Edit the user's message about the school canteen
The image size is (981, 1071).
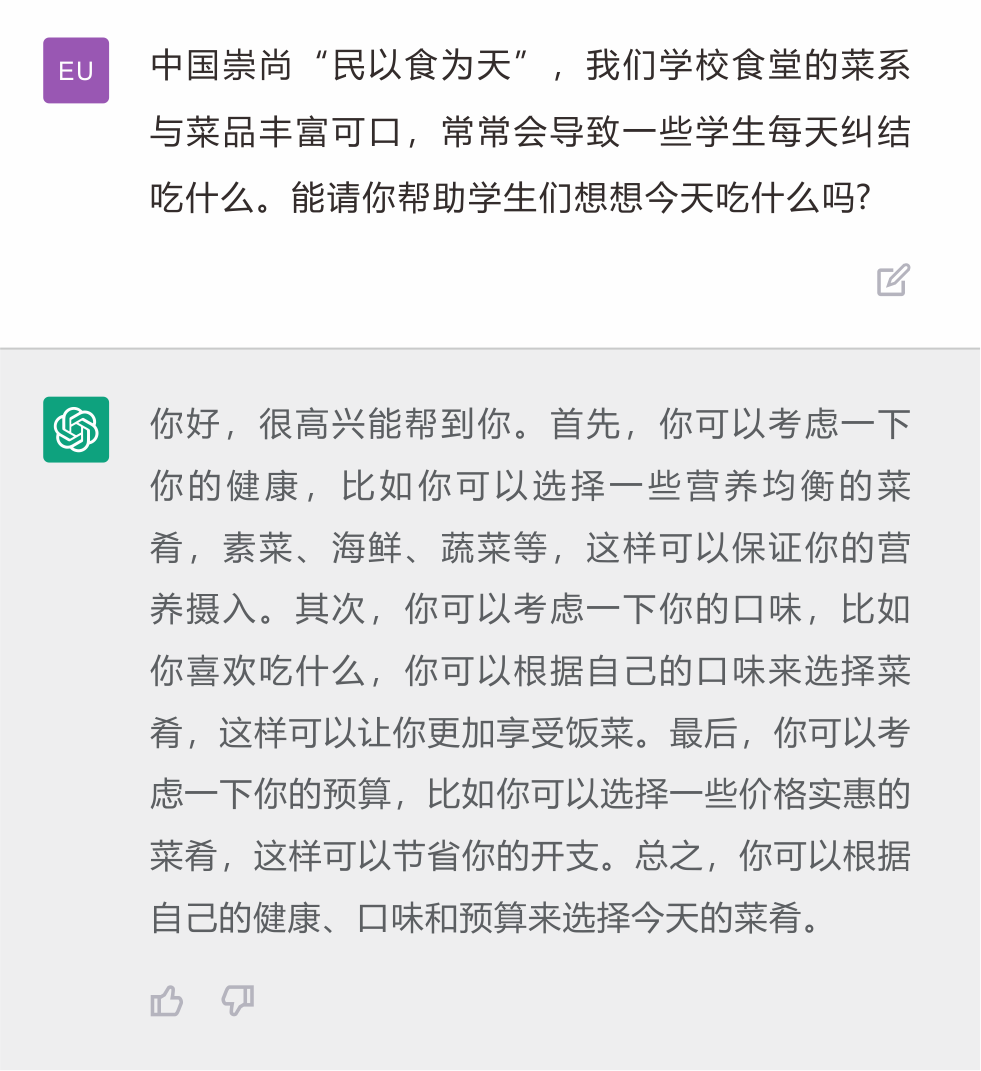[x=893, y=280]
